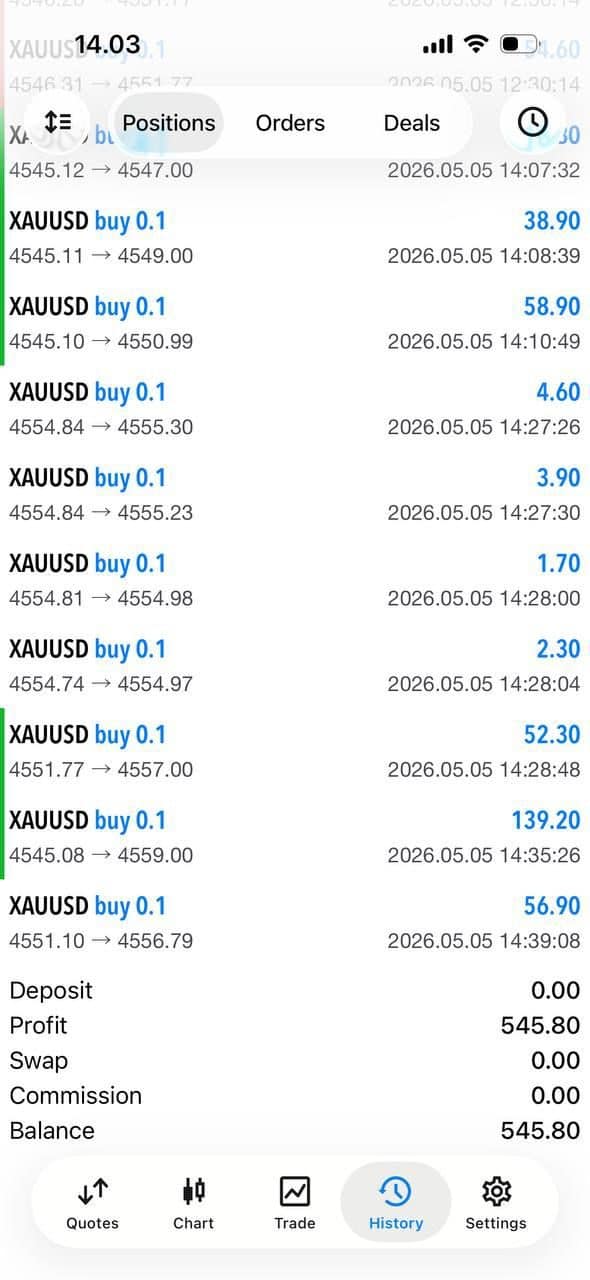Expand the XAUUSD trade with profit 52.30
This screenshot has width=590, height=1280.
coord(295,751)
